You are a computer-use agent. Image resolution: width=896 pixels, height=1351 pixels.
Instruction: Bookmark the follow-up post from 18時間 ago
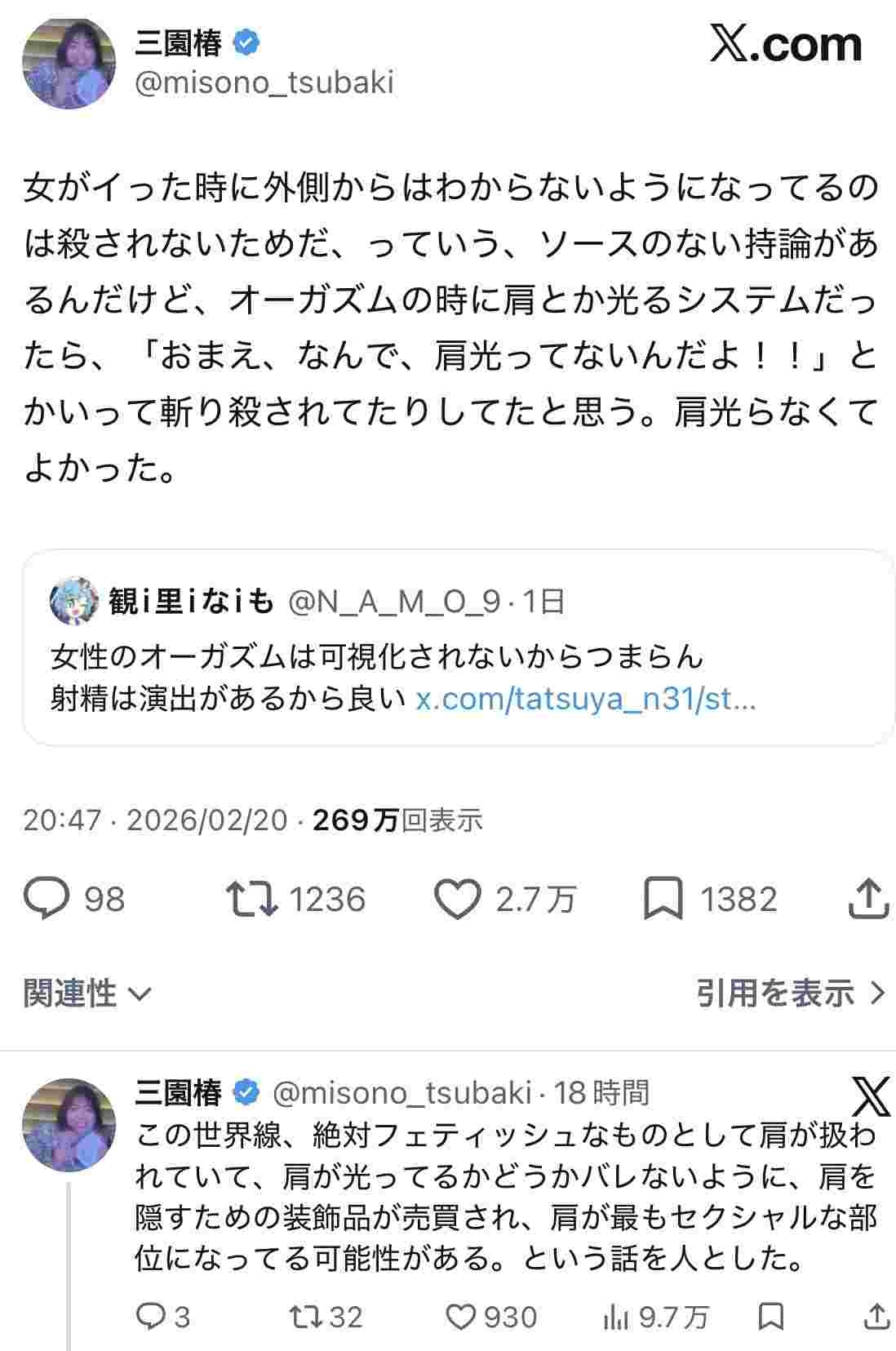[771, 1317]
